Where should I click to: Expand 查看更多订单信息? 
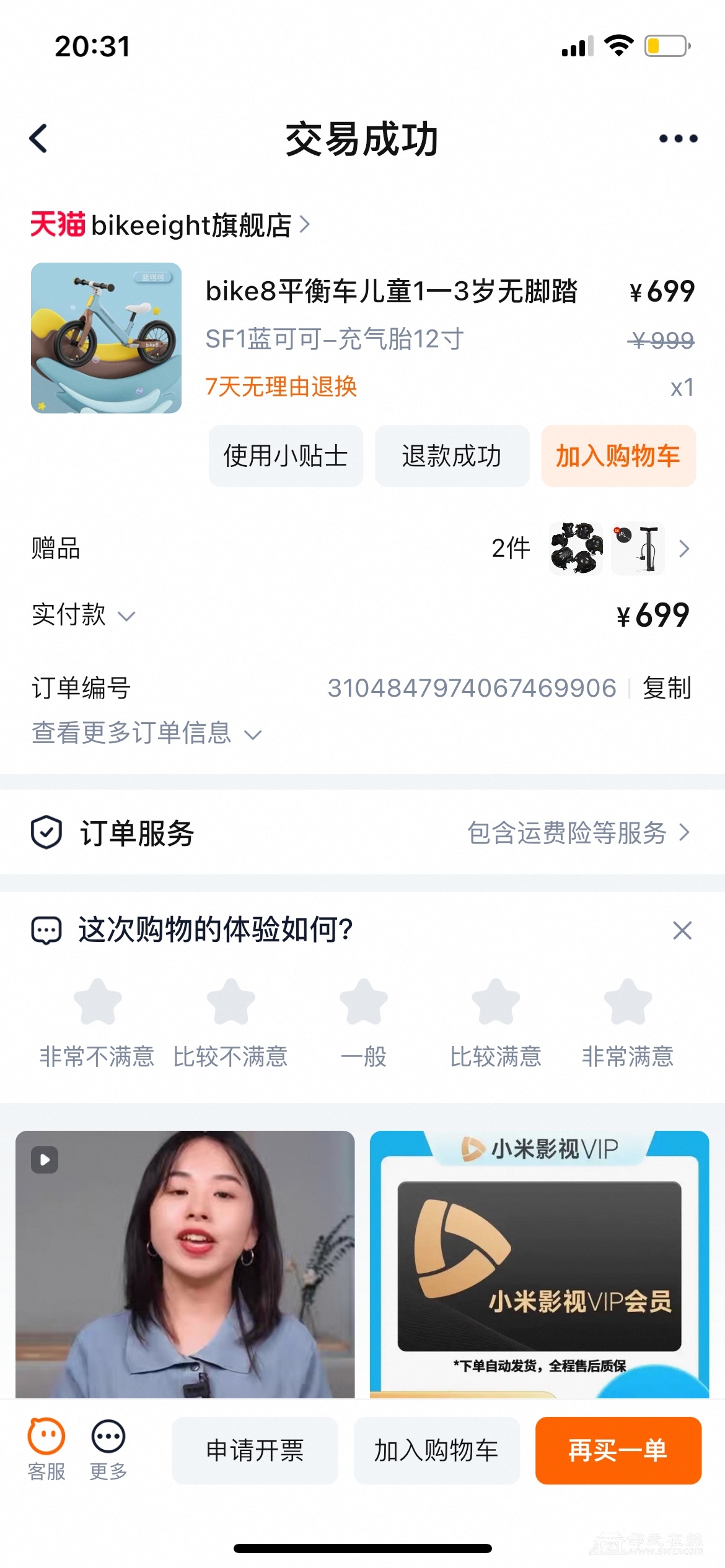tap(147, 733)
